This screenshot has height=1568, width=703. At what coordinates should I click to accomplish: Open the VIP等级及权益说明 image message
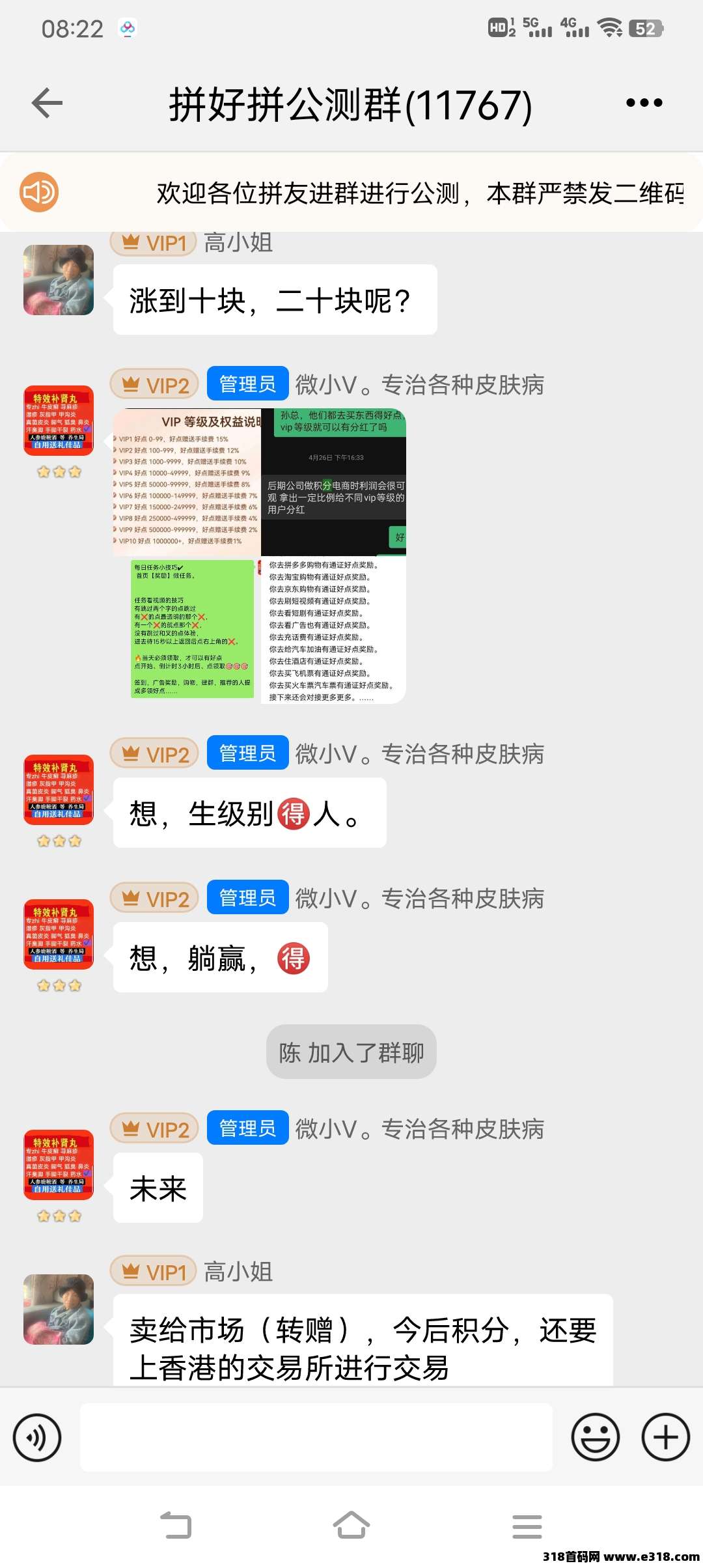pyautogui.click(x=260, y=555)
